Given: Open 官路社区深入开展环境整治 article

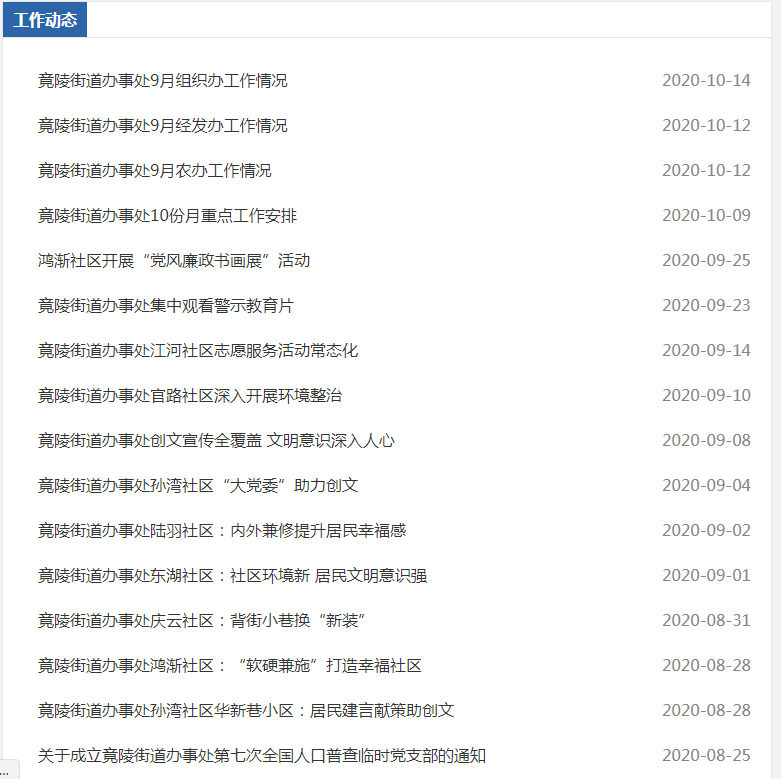Looking at the screenshot, I should (x=190, y=396).
